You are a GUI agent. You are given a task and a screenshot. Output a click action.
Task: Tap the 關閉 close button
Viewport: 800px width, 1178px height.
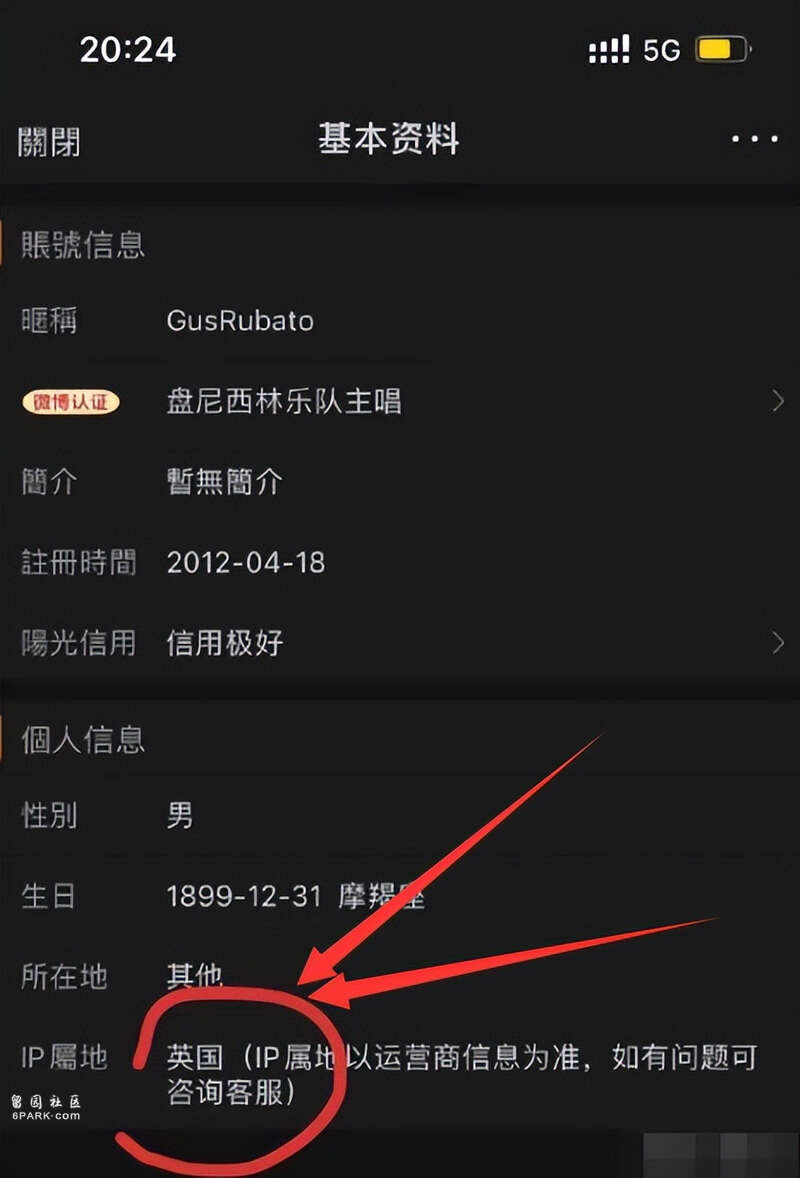pyautogui.click(x=49, y=141)
